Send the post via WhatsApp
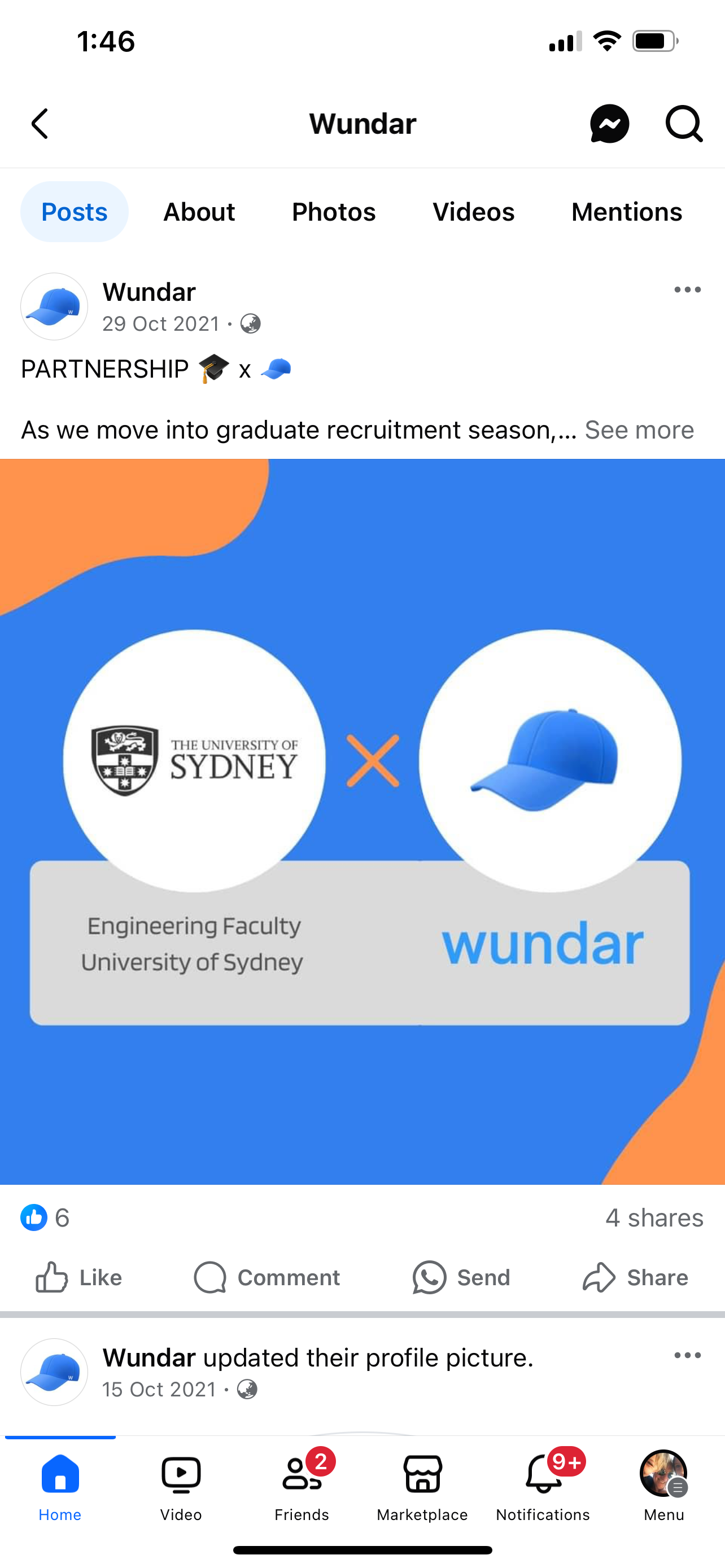Viewport: 725px width, 1568px height. pyautogui.click(x=461, y=1277)
